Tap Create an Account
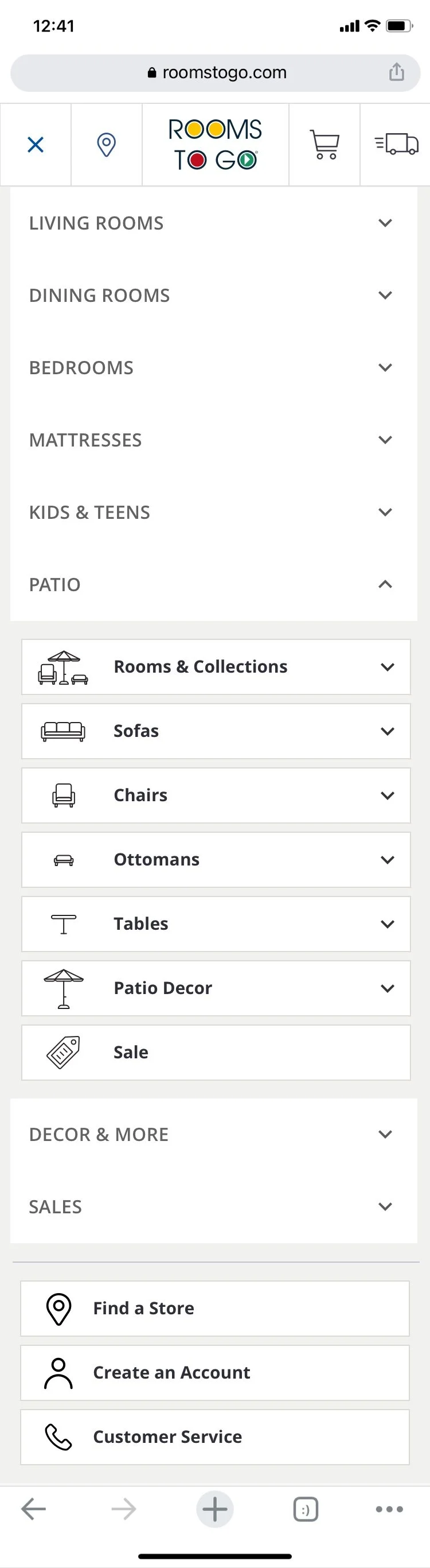This screenshot has width=430, height=1568. coord(214,1373)
